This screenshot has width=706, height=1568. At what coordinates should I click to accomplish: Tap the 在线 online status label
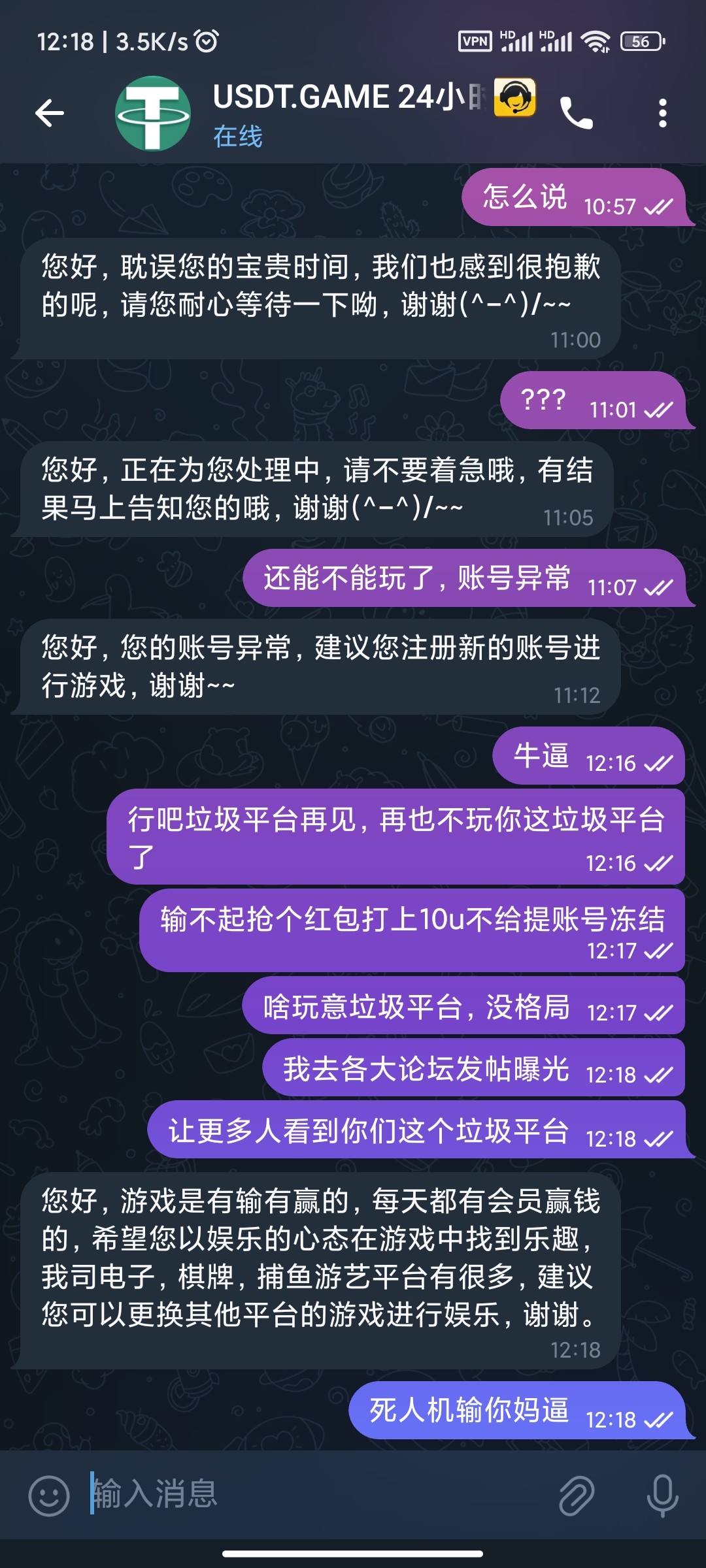point(237,137)
